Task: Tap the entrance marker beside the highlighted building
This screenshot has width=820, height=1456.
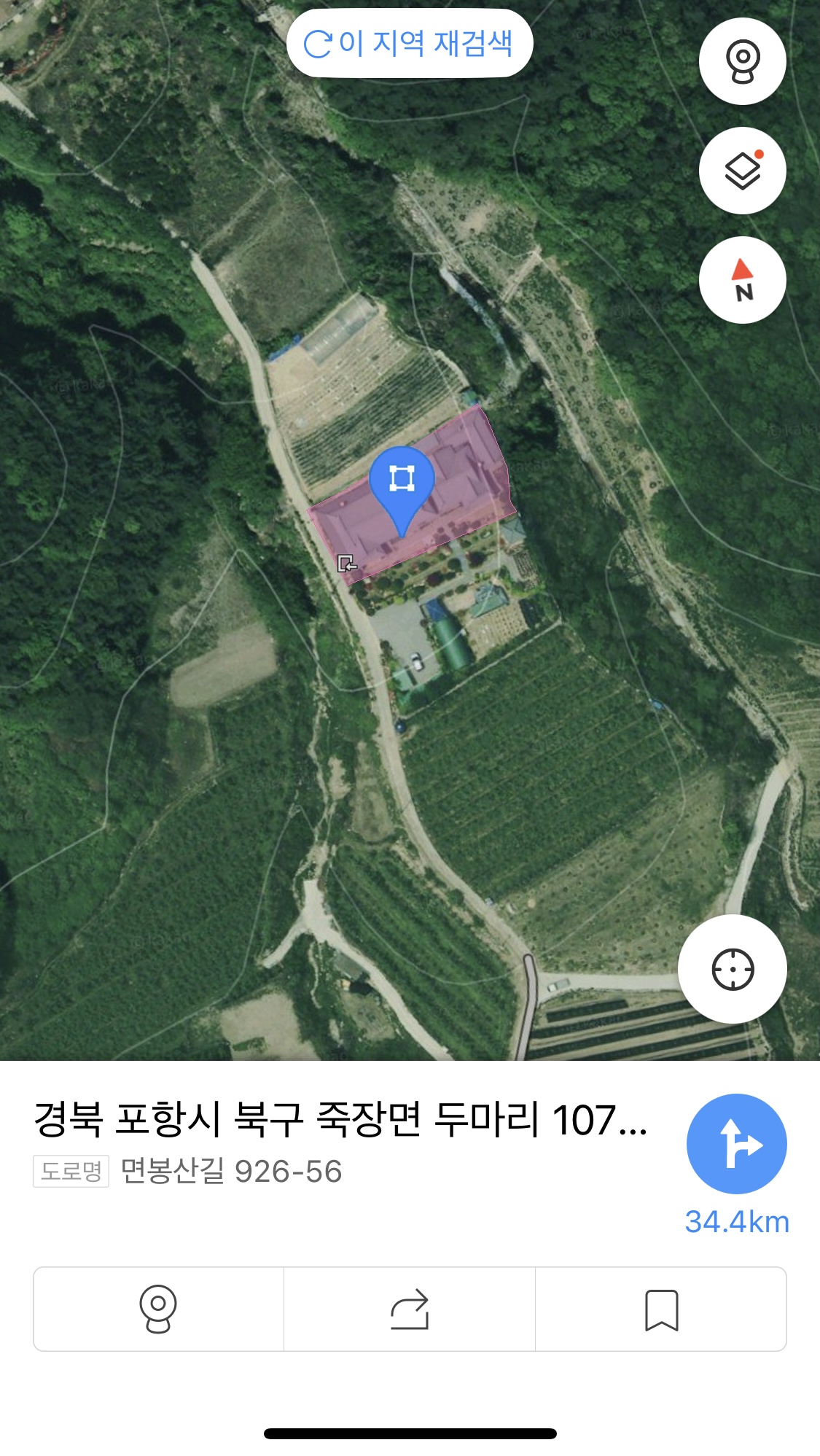Action: (347, 563)
